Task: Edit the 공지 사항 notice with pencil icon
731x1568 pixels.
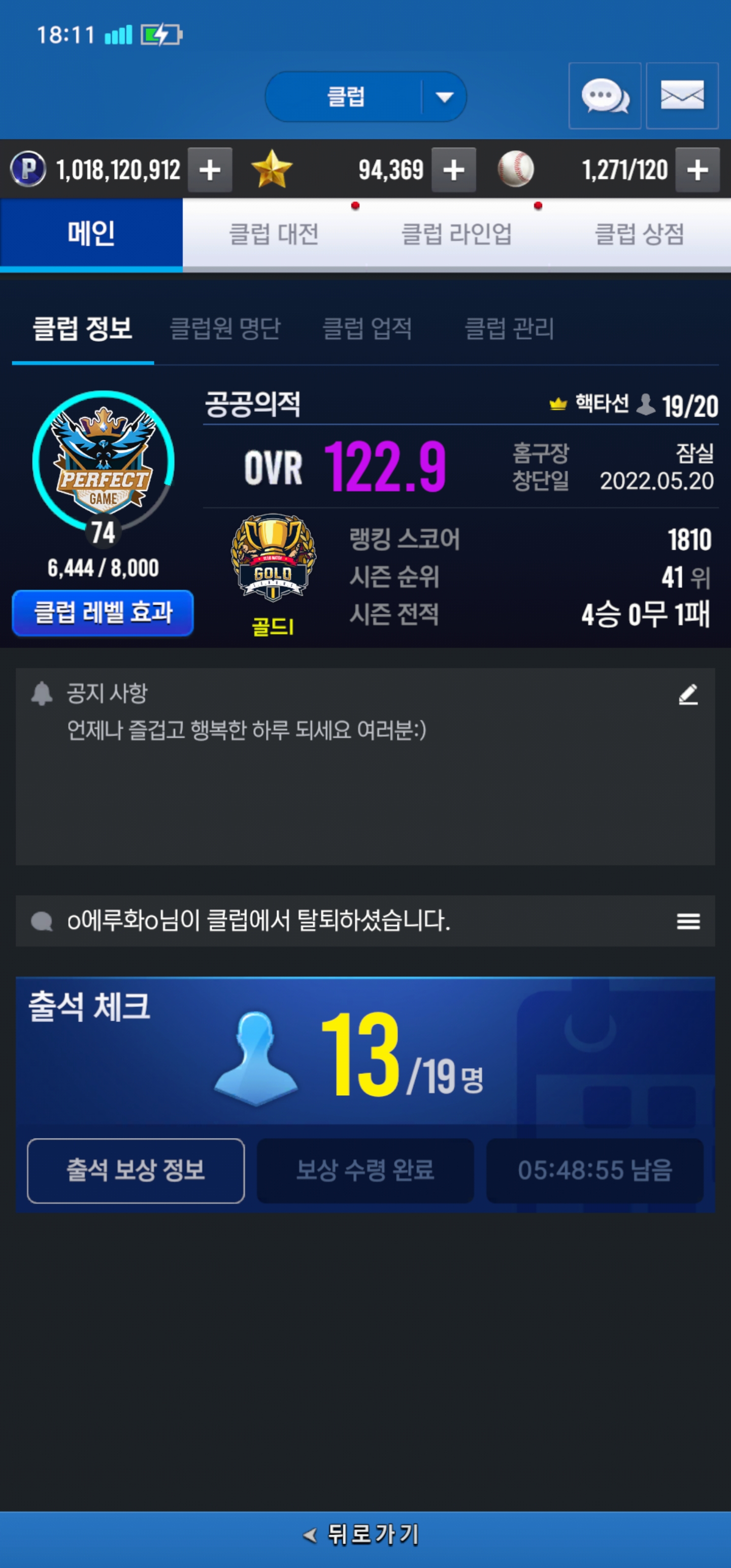Action: (x=688, y=694)
